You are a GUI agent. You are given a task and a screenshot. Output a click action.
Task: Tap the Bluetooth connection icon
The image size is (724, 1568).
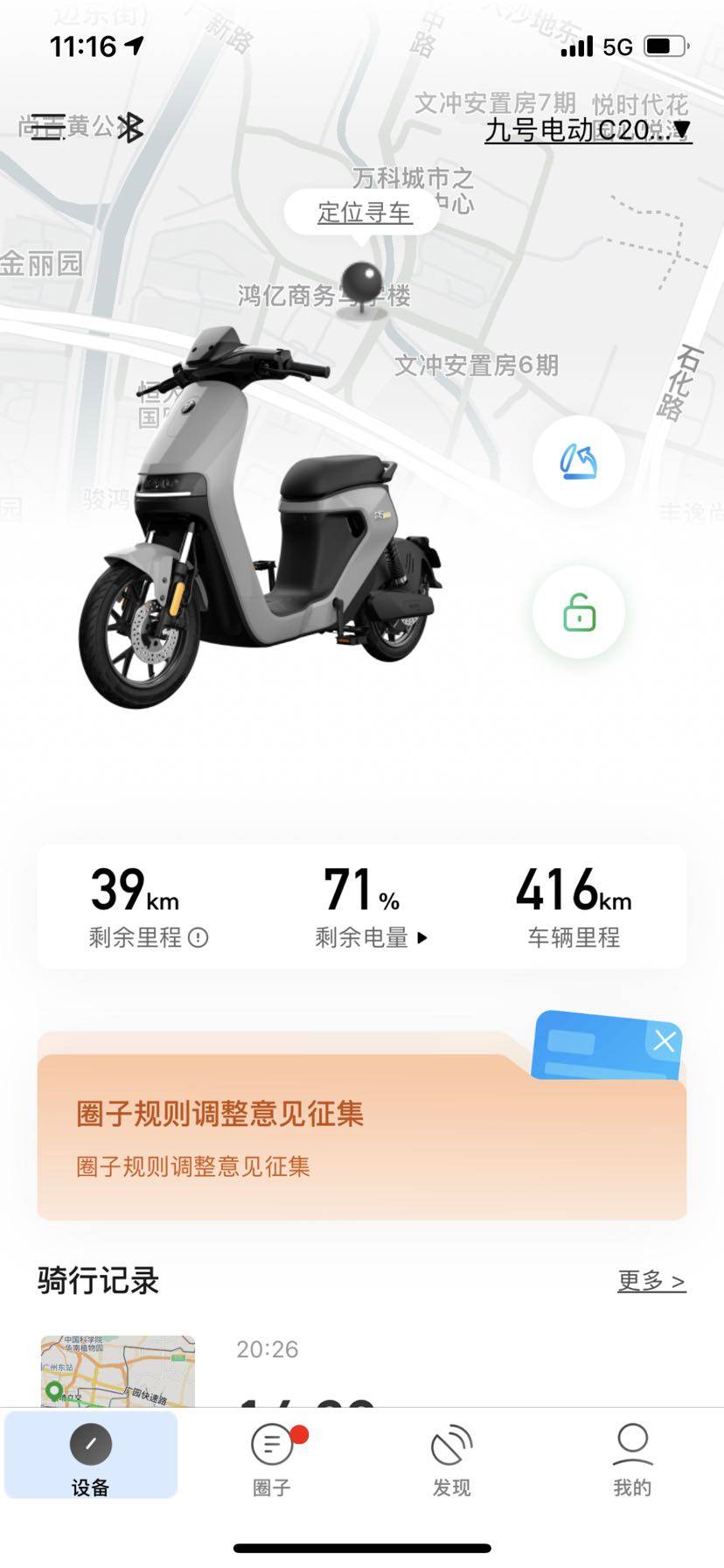click(x=130, y=129)
